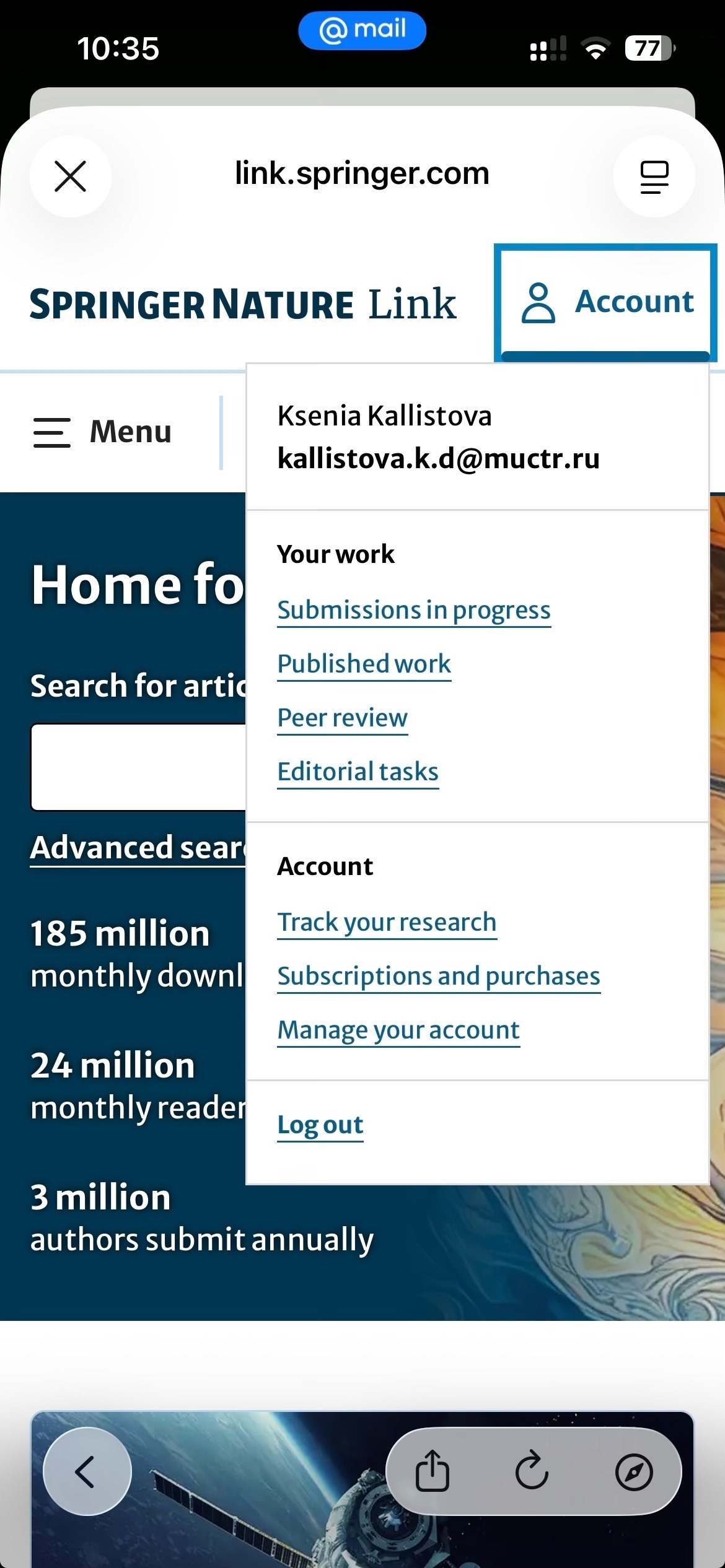Image resolution: width=725 pixels, height=1568 pixels.
Task: Go back with the bottom arrow
Action: (x=87, y=1471)
